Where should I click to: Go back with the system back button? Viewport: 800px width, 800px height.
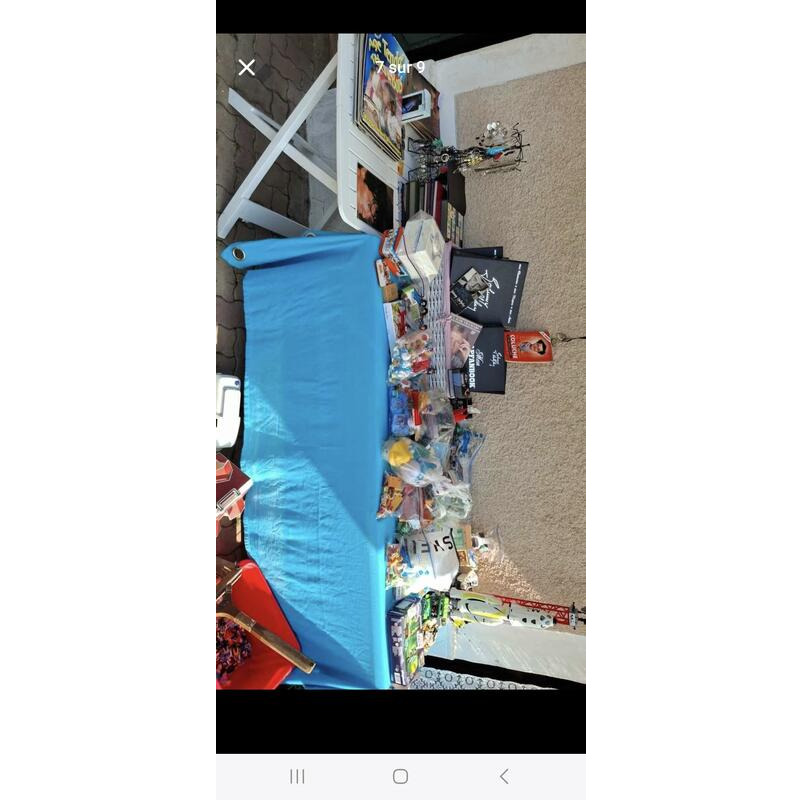coord(504,776)
